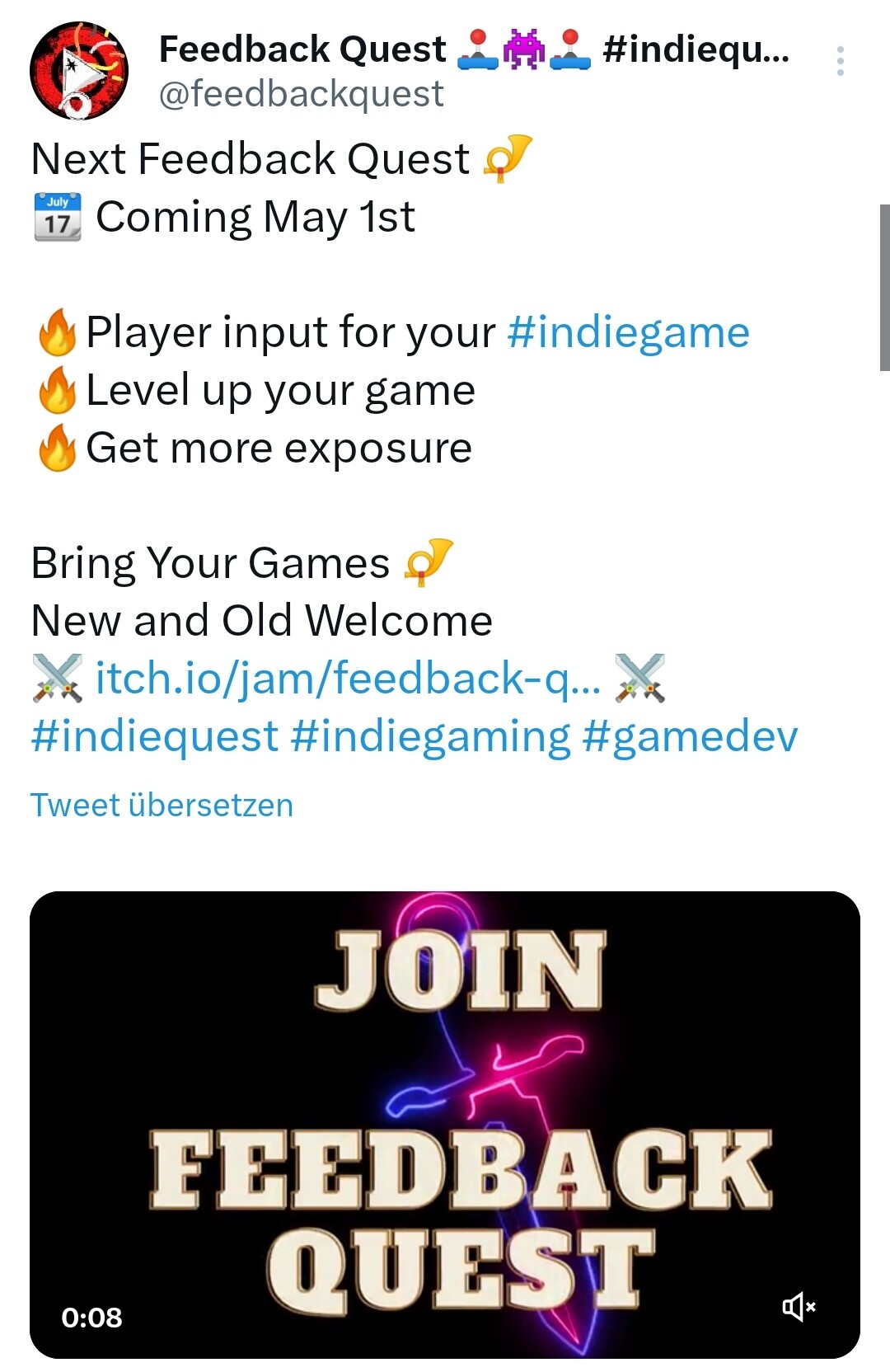The image size is (890, 1372).
Task: Tap Tweet übersetzen to translate
Action: [162, 805]
